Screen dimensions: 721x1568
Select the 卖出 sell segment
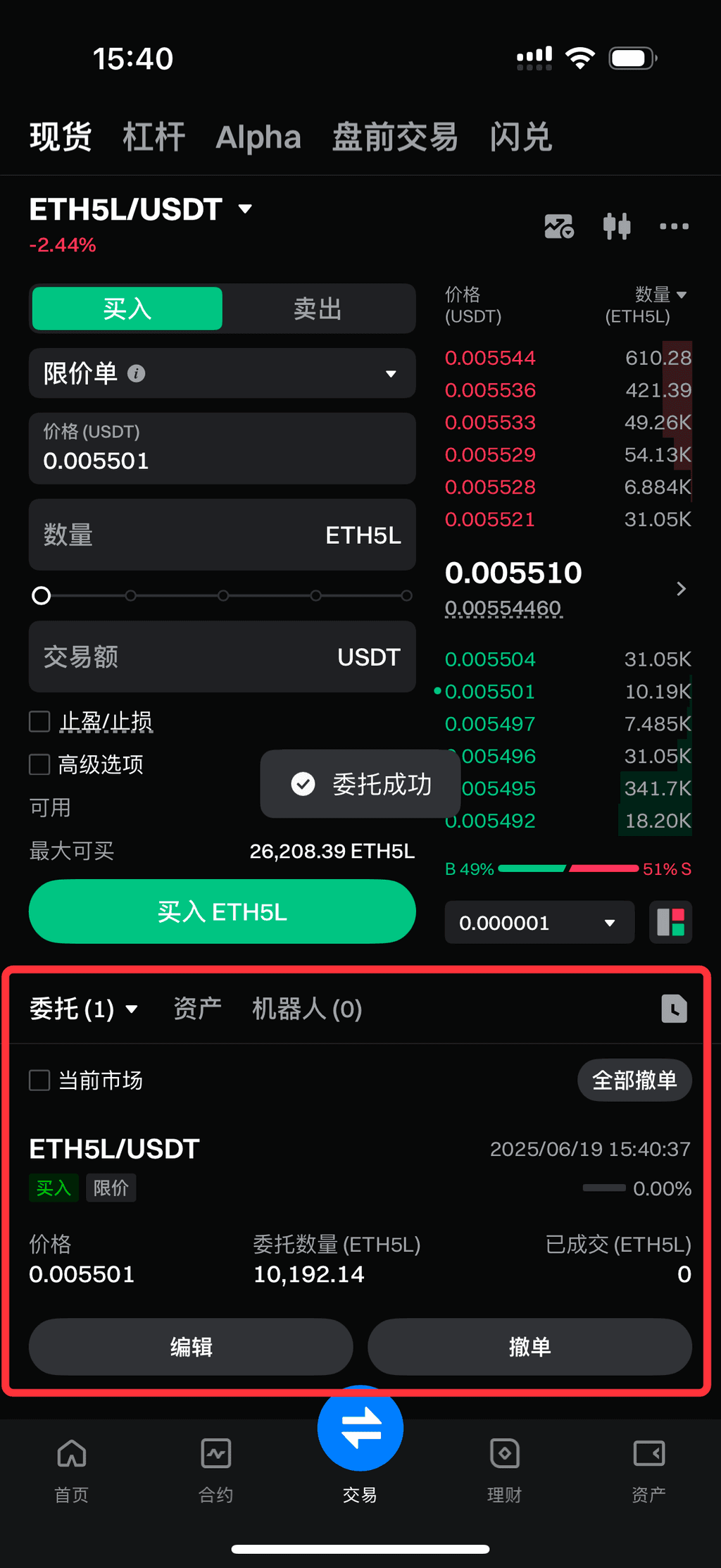(318, 309)
